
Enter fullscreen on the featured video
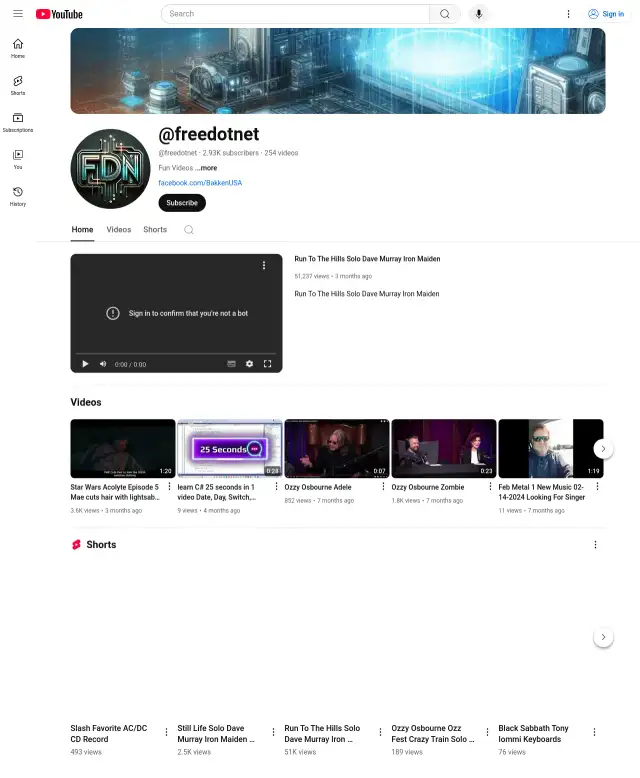(x=267, y=364)
